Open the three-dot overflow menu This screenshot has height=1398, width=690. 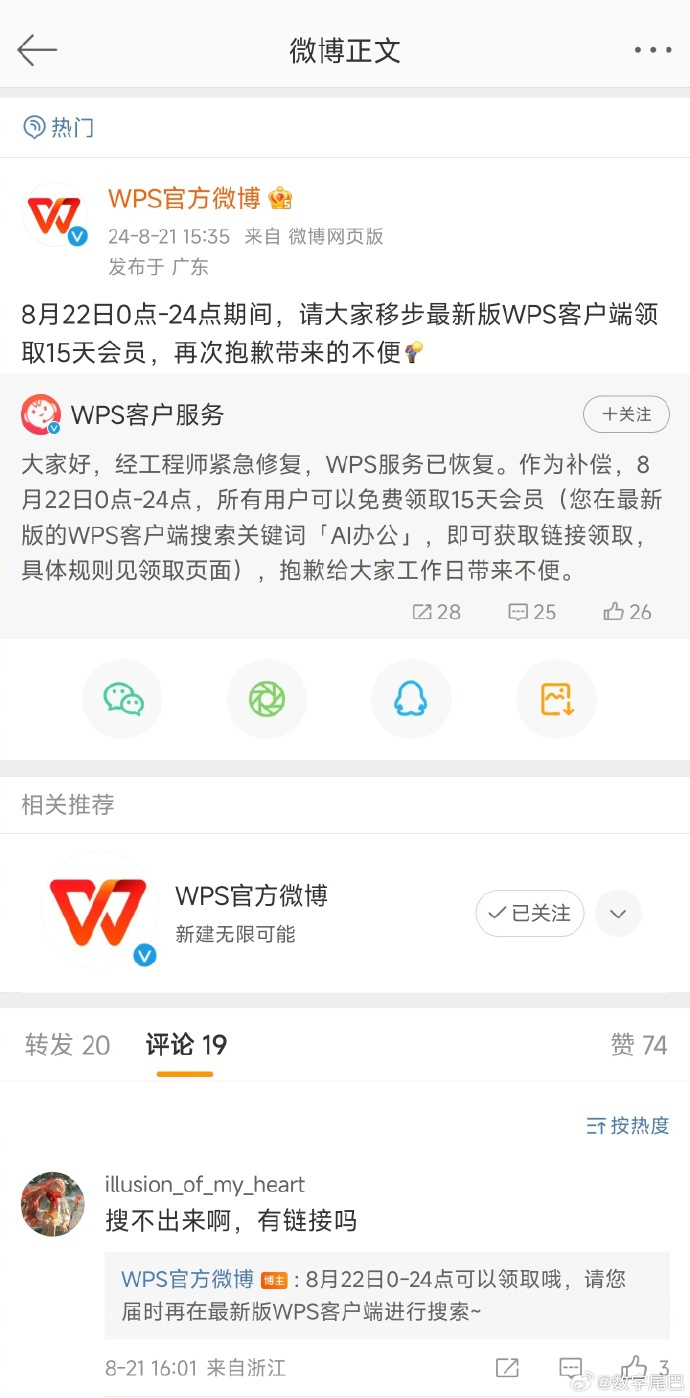click(652, 50)
